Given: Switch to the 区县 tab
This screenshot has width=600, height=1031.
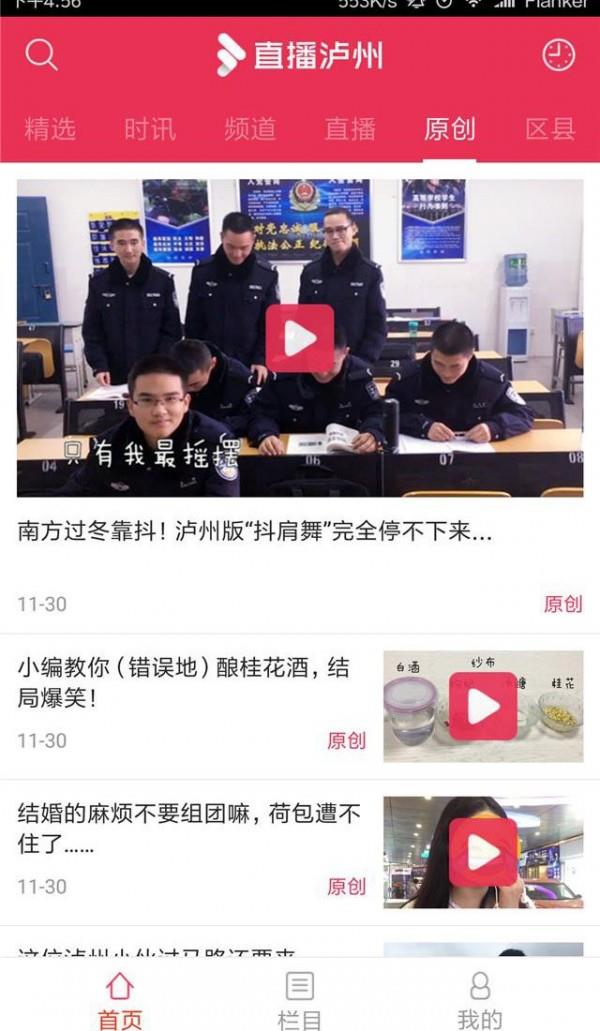Looking at the screenshot, I should coord(550,129).
